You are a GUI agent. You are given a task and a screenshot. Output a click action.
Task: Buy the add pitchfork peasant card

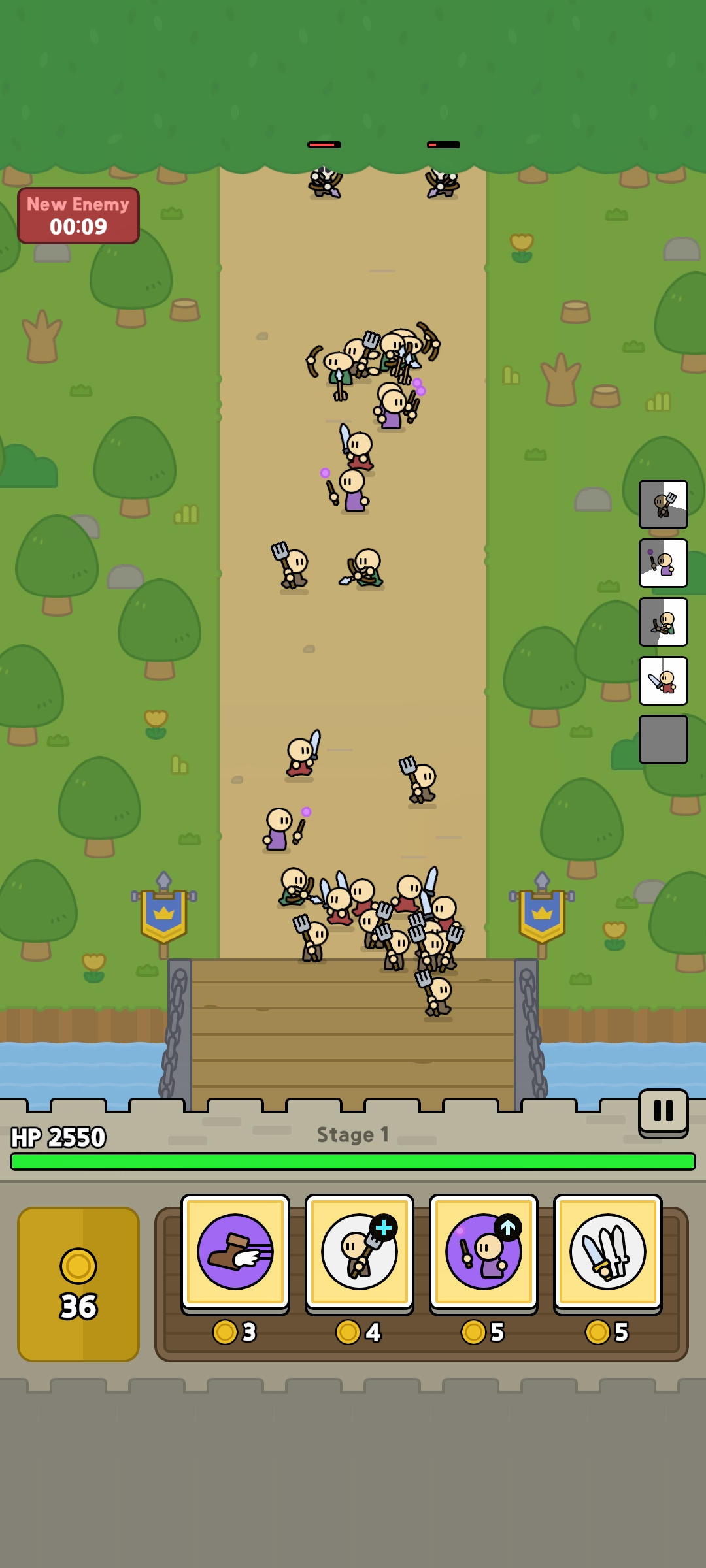click(x=360, y=1252)
